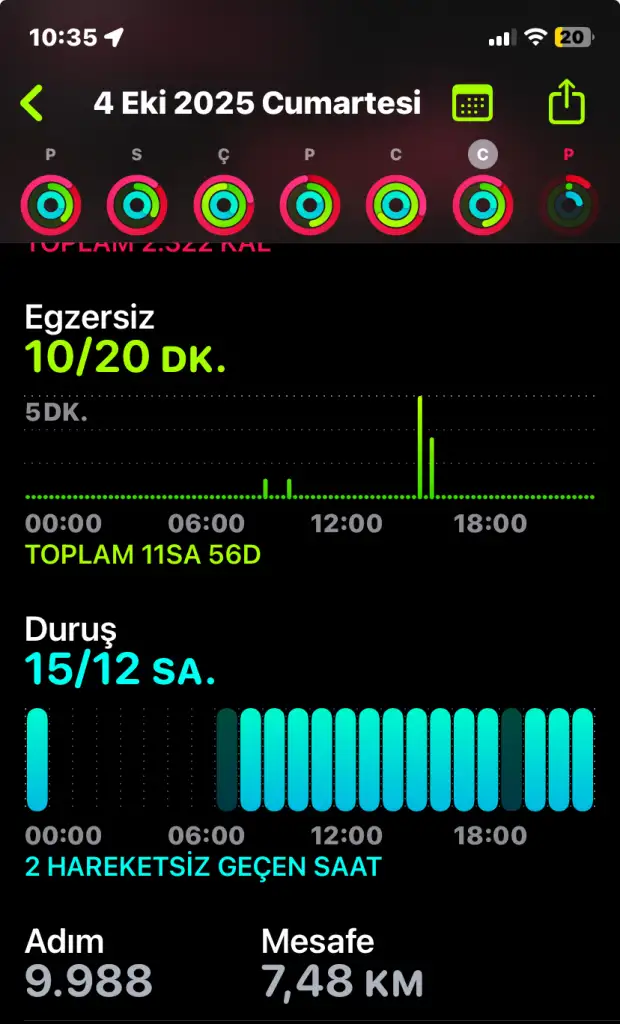Open Cuma (Friday) activity rings
Viewport: 620px width, 1024px height.
396,203
